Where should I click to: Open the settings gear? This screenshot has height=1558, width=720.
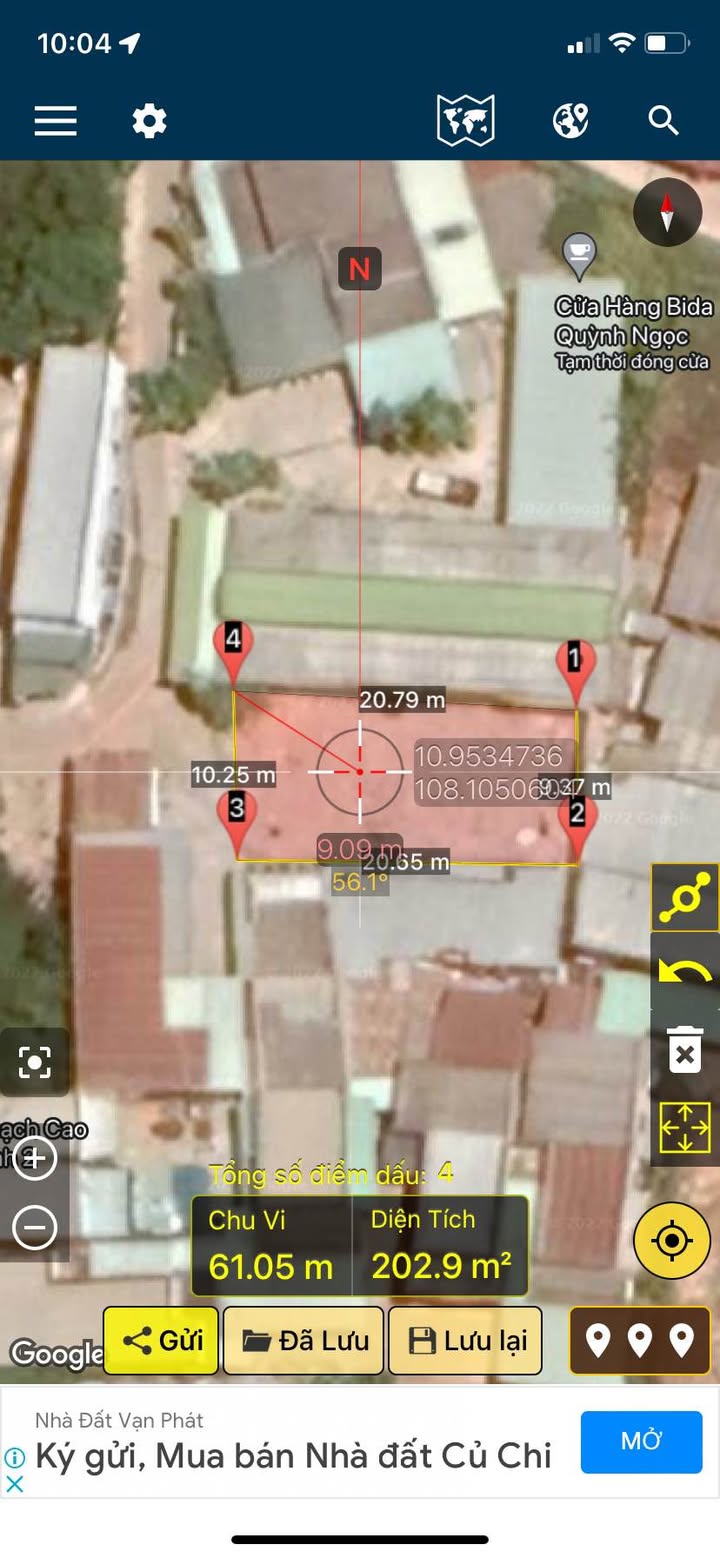click(x=149, y=121)
